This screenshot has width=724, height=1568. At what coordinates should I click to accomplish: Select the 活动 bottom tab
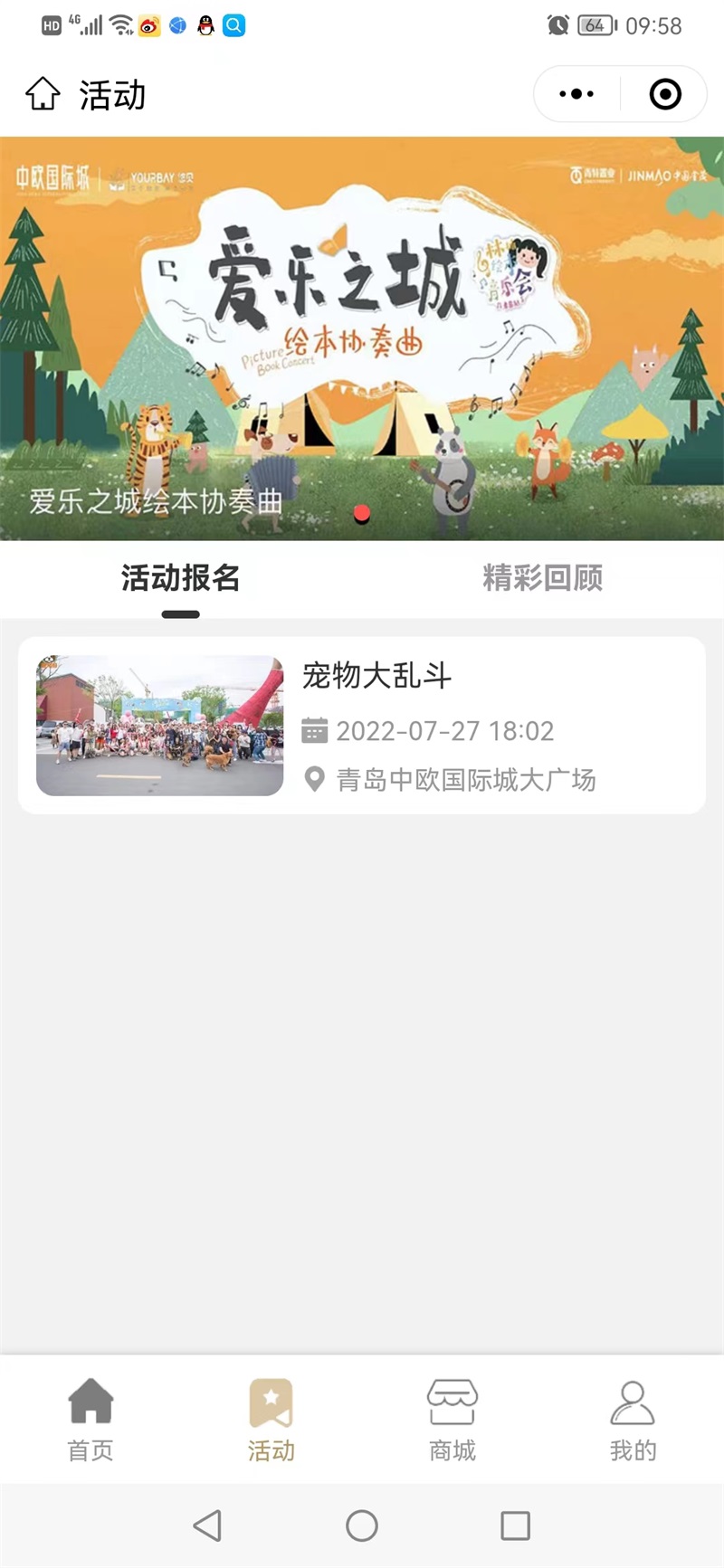coord(271,1419)
